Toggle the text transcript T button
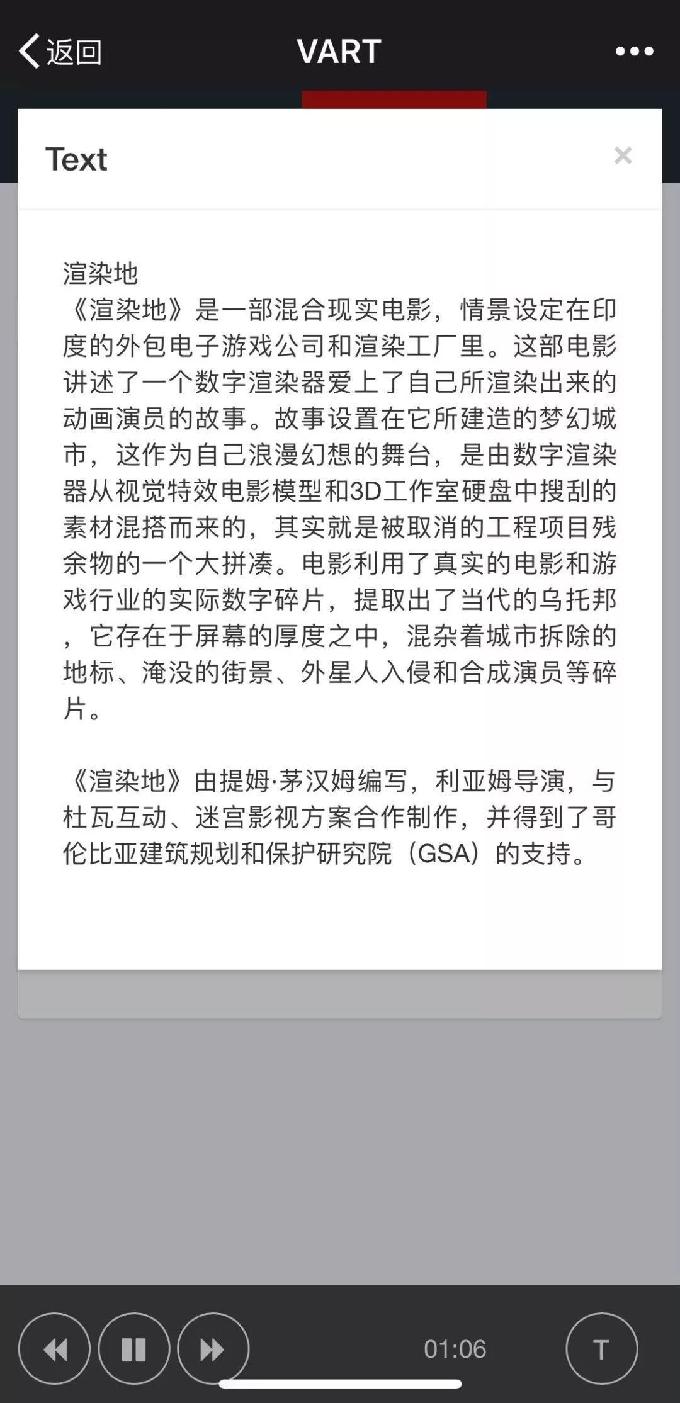This screenshot has height=1403, width=680. (x=601, y=1349)
